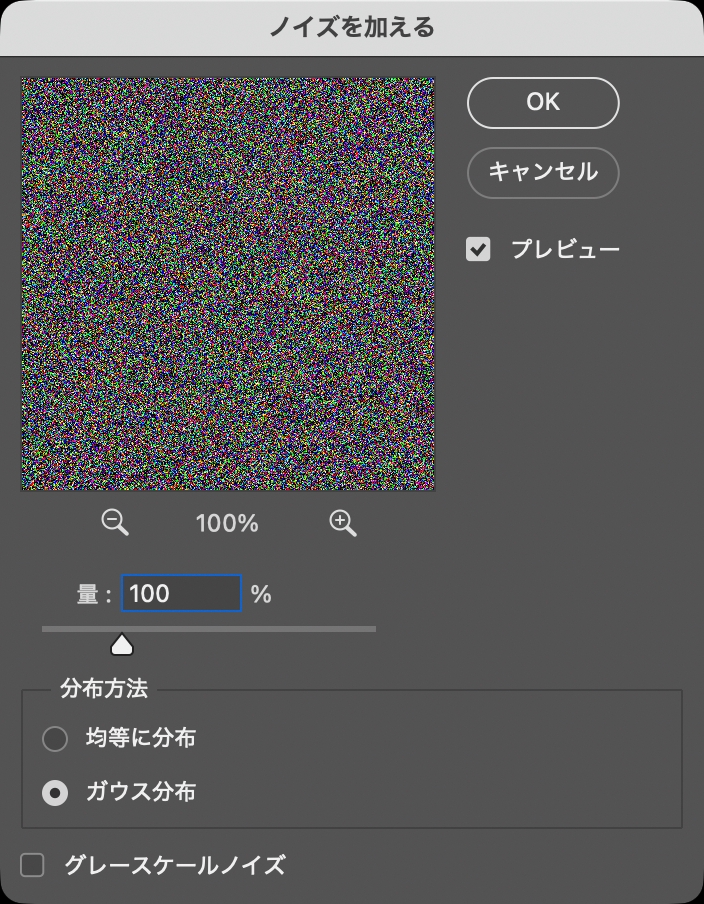The image size is (704, 904).
Task: Focus the 量 percentage field
Action: point(181,594)
